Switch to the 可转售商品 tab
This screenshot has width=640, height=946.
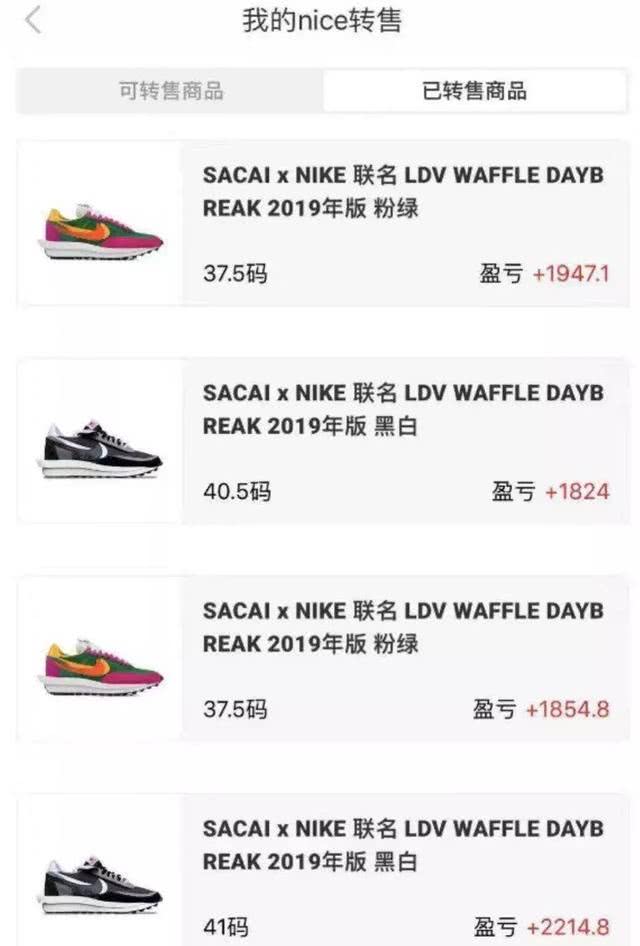click(171, 92)
